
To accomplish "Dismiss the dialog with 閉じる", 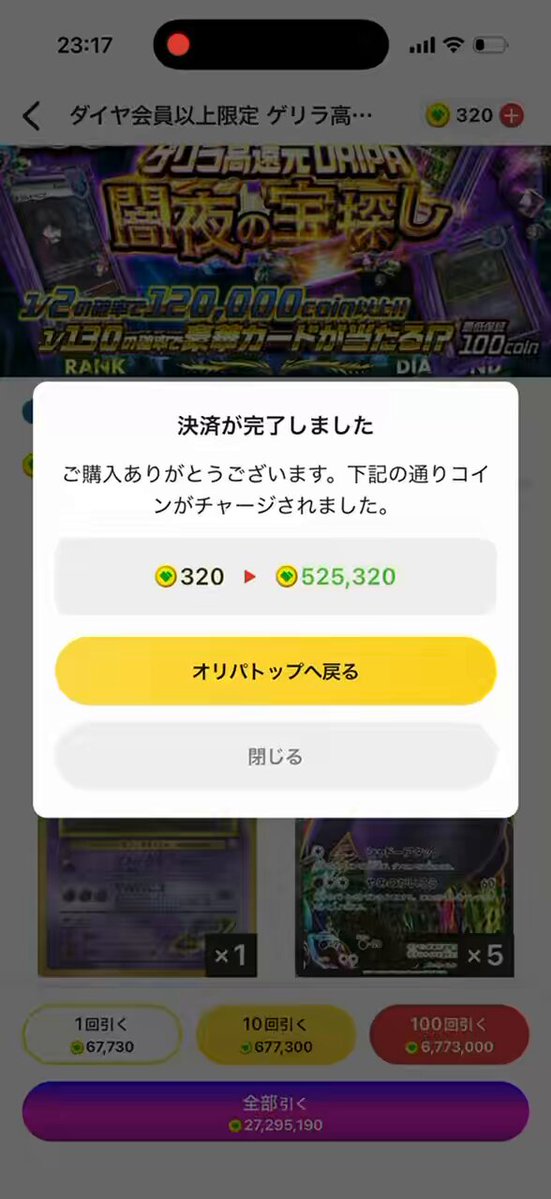I will 275,756.
